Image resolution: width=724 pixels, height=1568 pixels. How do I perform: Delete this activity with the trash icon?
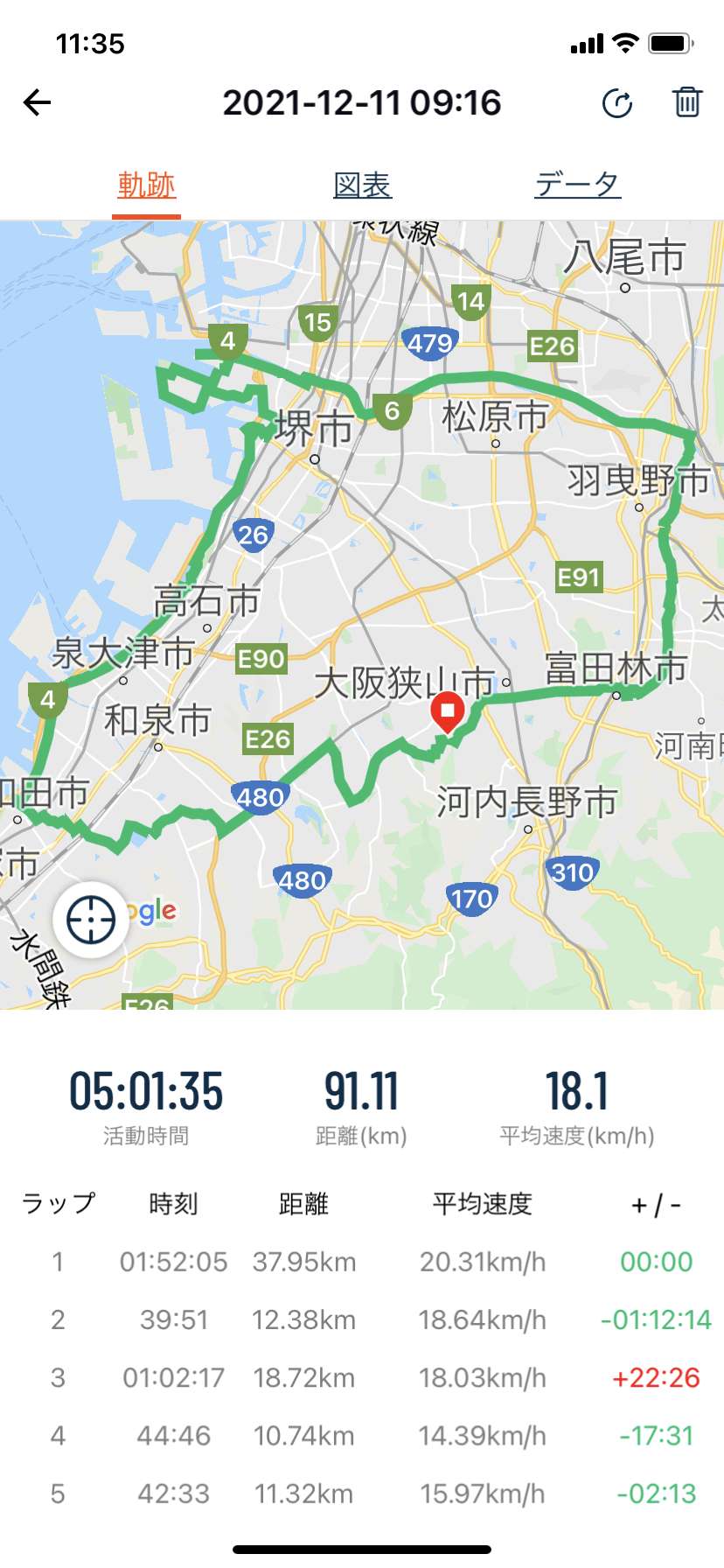(x=687, y=102)
